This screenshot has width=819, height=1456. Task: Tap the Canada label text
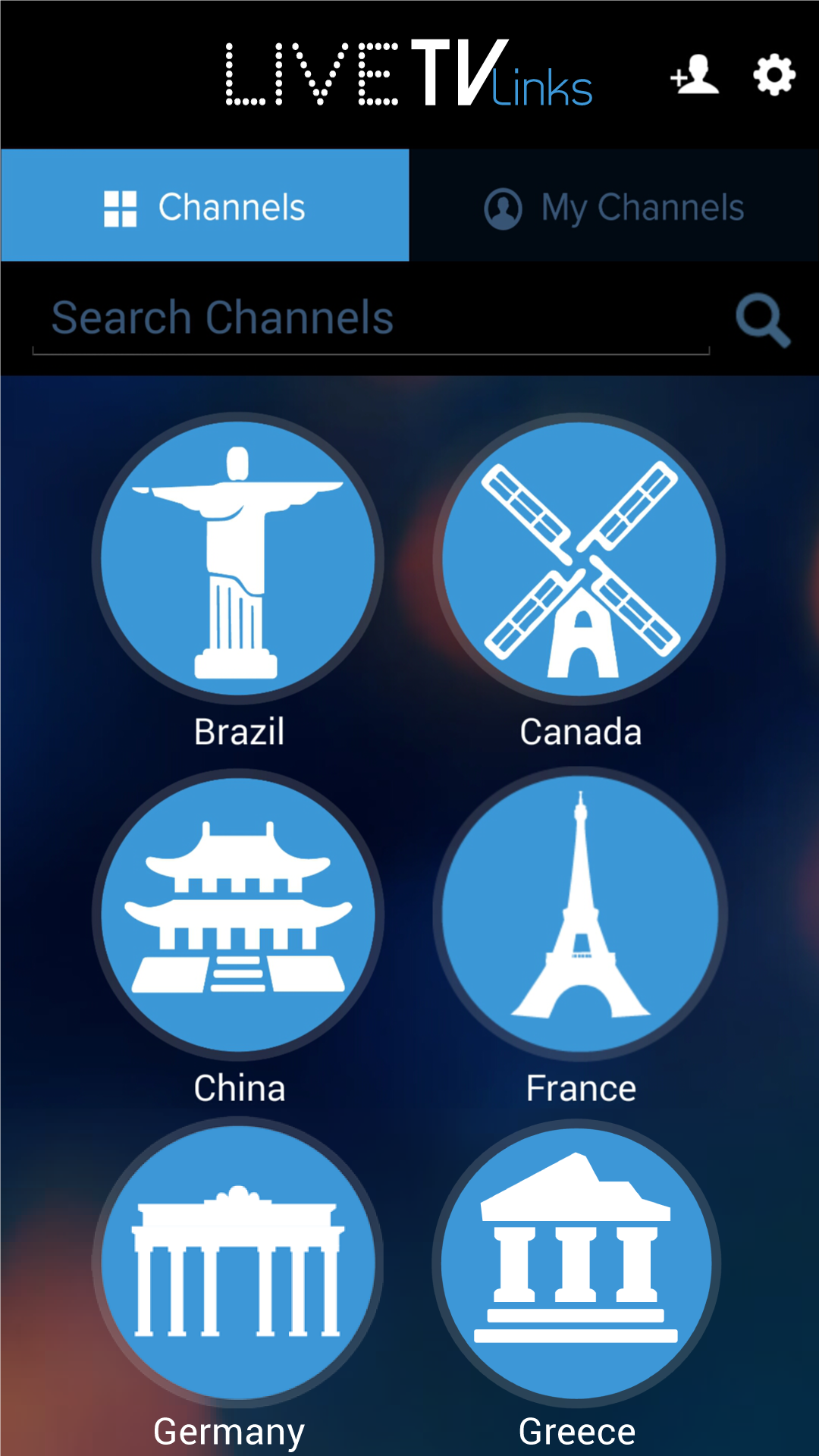(x=580, y=732)
